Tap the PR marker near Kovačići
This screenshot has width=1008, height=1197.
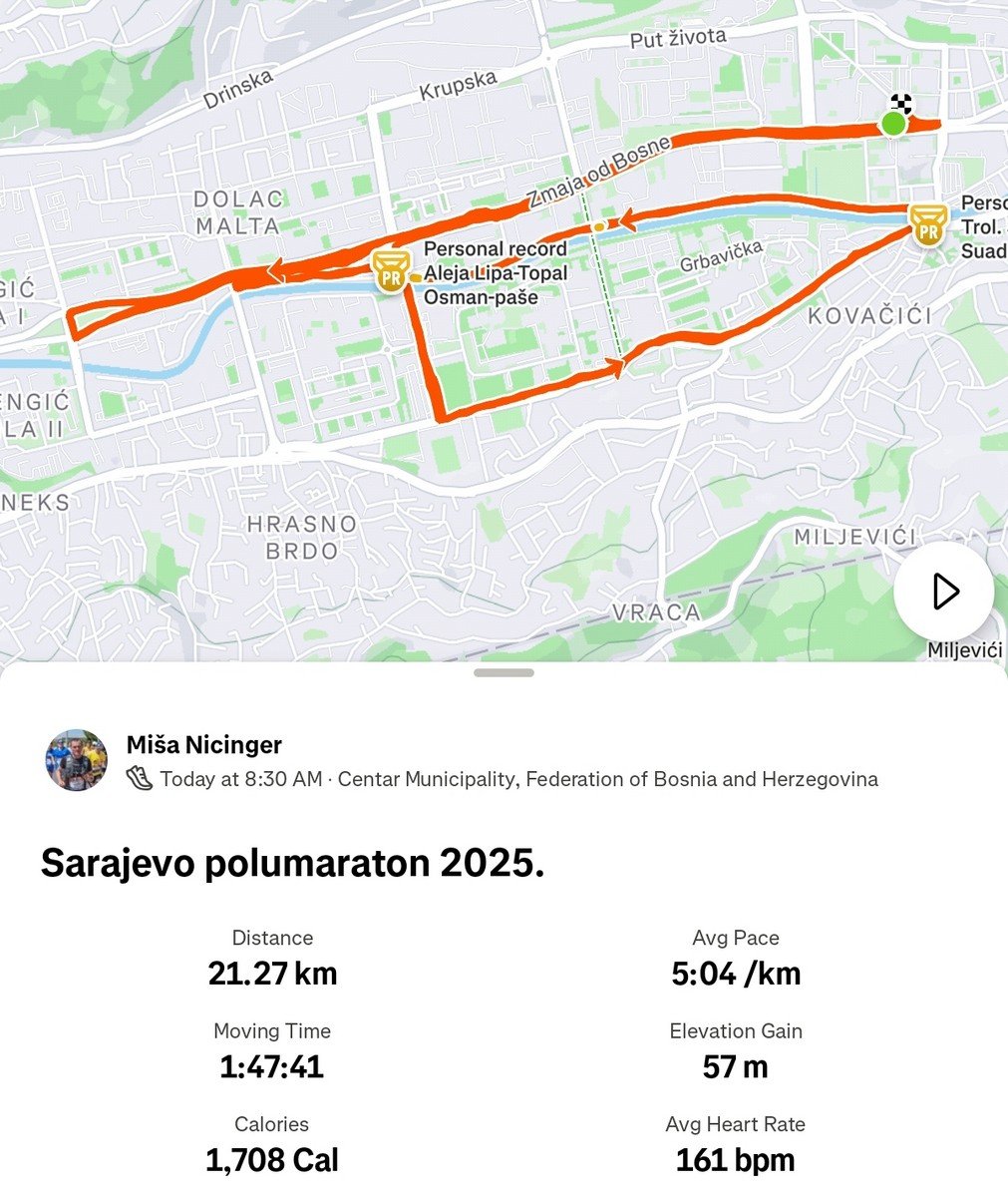928,224
